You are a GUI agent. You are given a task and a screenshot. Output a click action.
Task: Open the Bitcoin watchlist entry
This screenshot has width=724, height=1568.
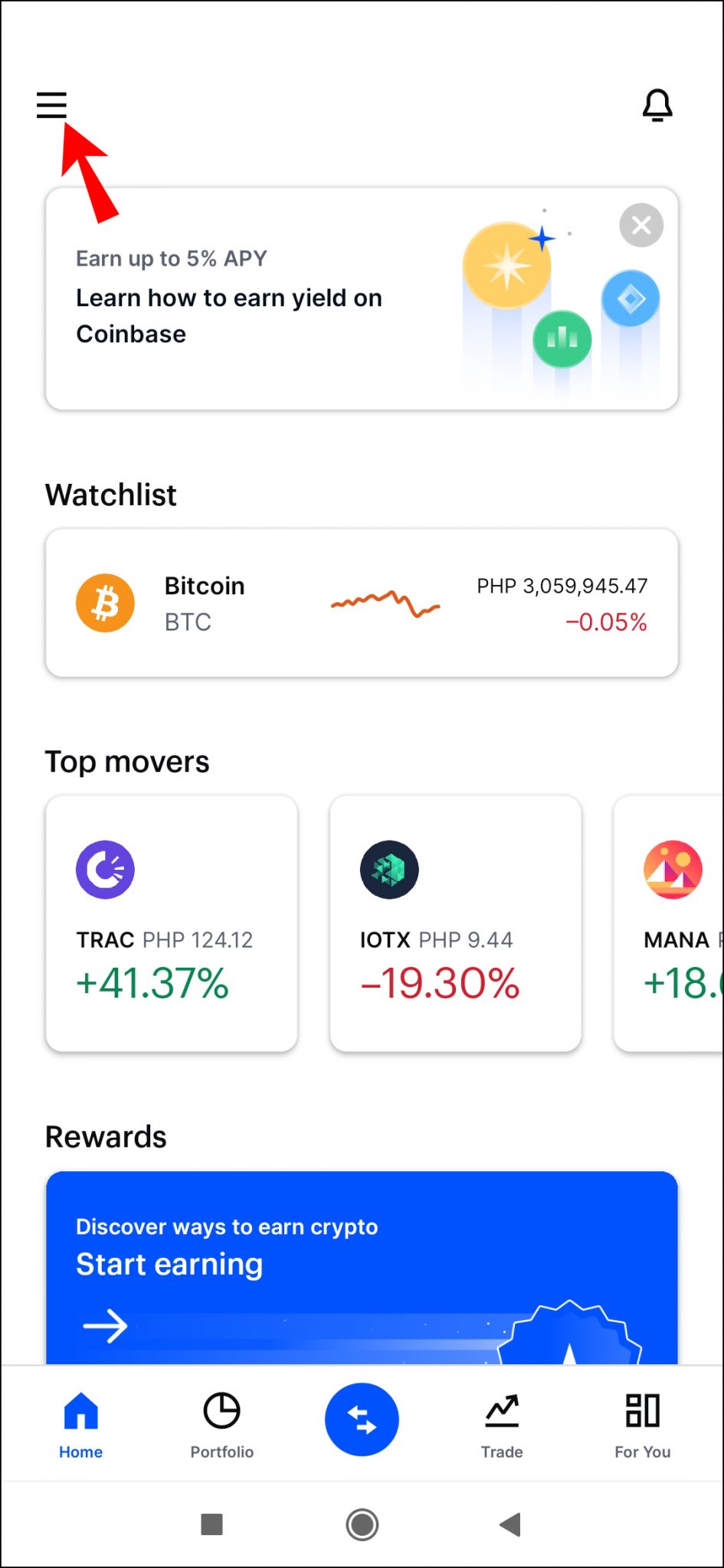click(362, 603)
